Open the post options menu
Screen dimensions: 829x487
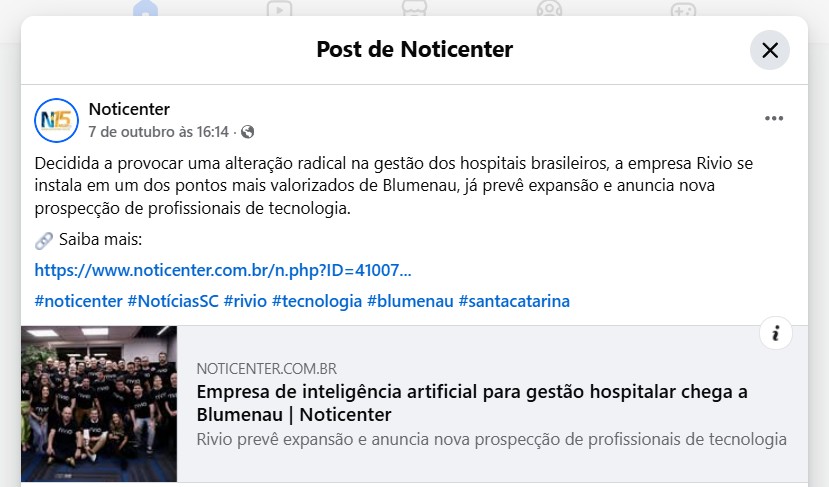pos(774,118)
